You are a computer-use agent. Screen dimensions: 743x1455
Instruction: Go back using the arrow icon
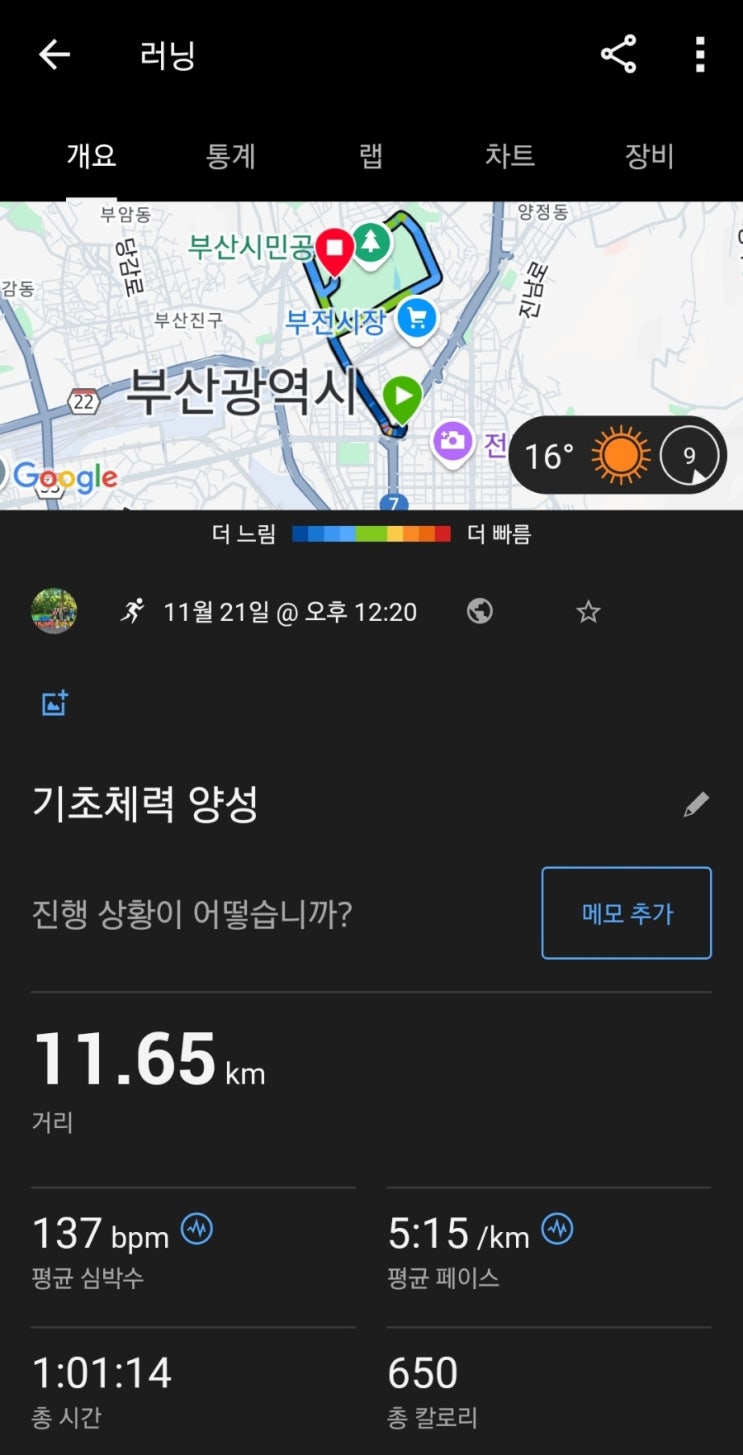click(54, 55)
